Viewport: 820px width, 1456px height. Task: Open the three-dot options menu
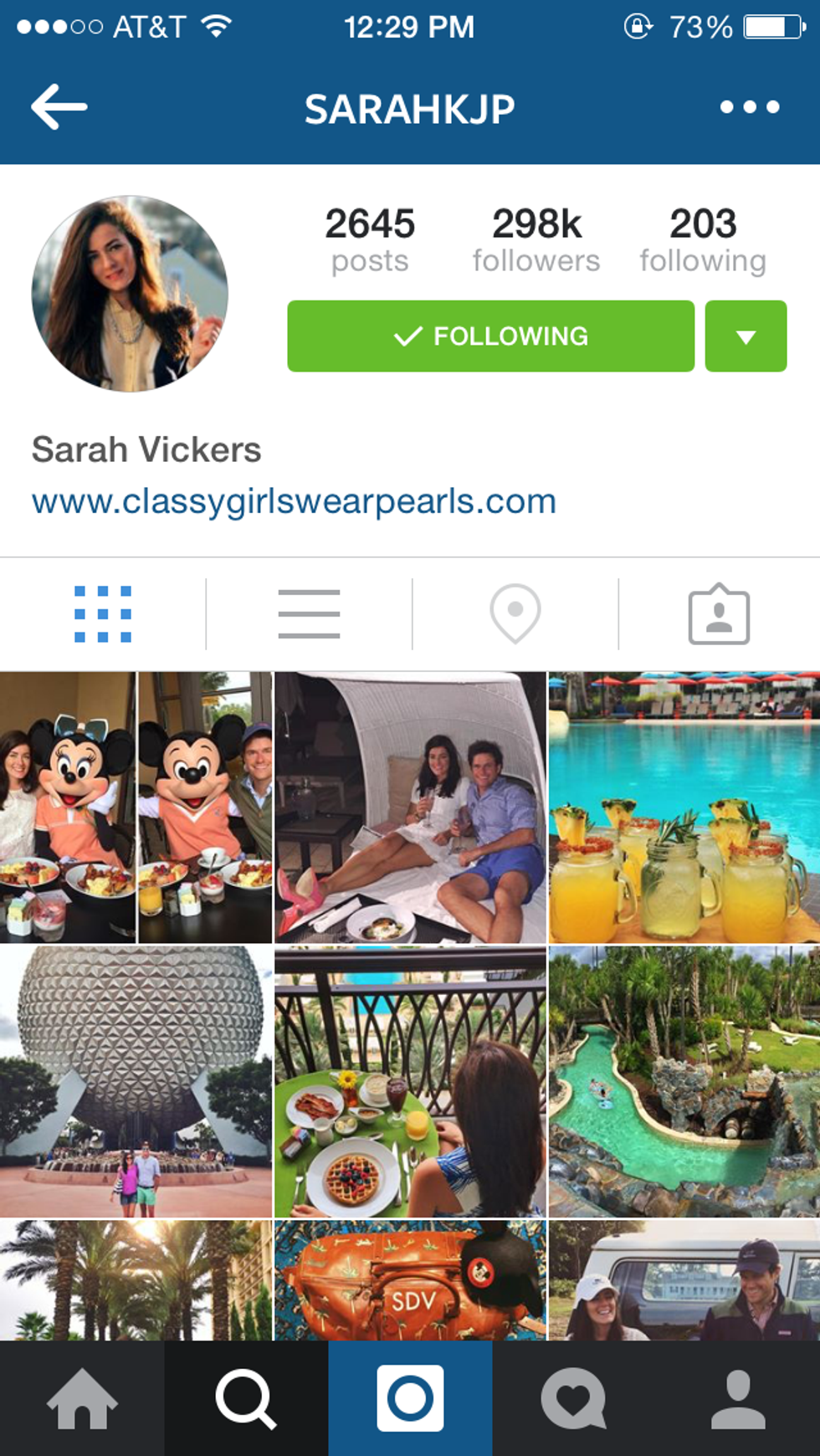point(750,107)
